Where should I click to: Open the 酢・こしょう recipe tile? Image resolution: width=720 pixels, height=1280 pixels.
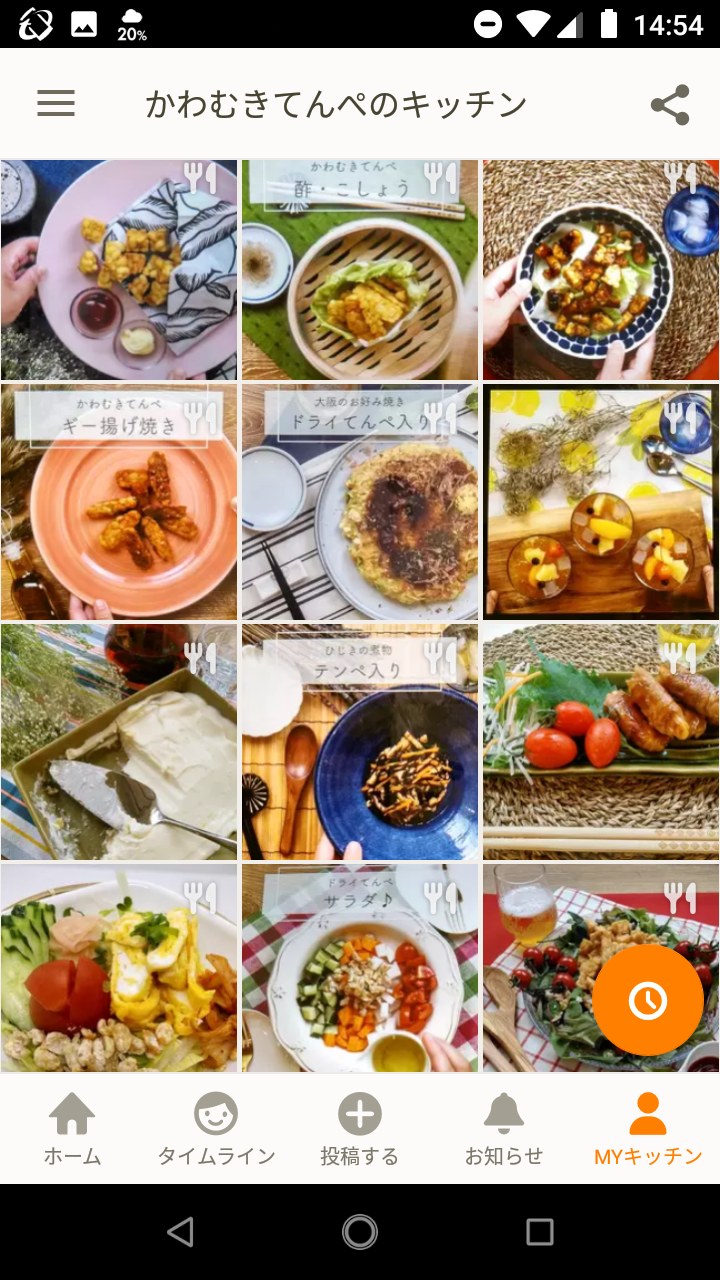coord(360,270)
